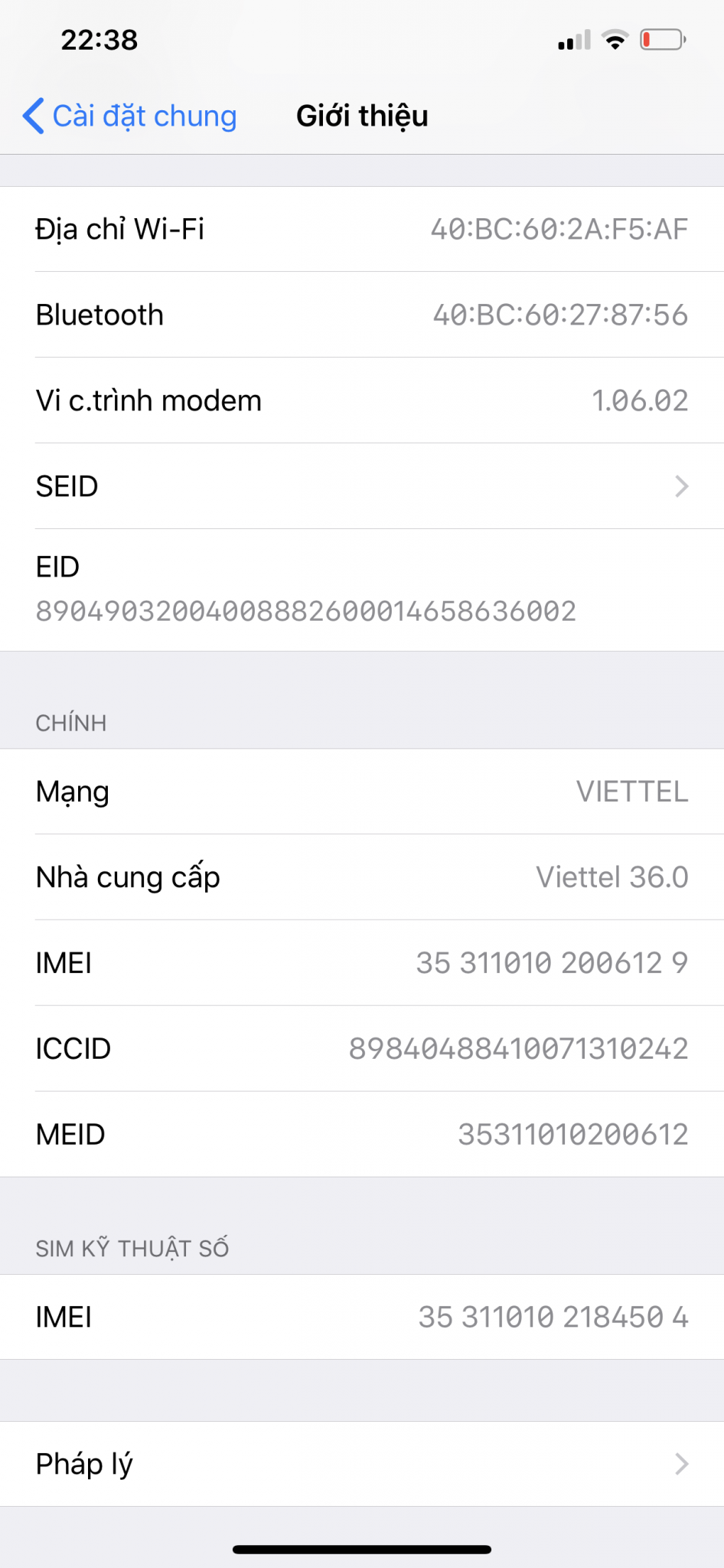Go back to Cài đặt chung
This screenshot has height=1568, width=724.
point(129,116)
